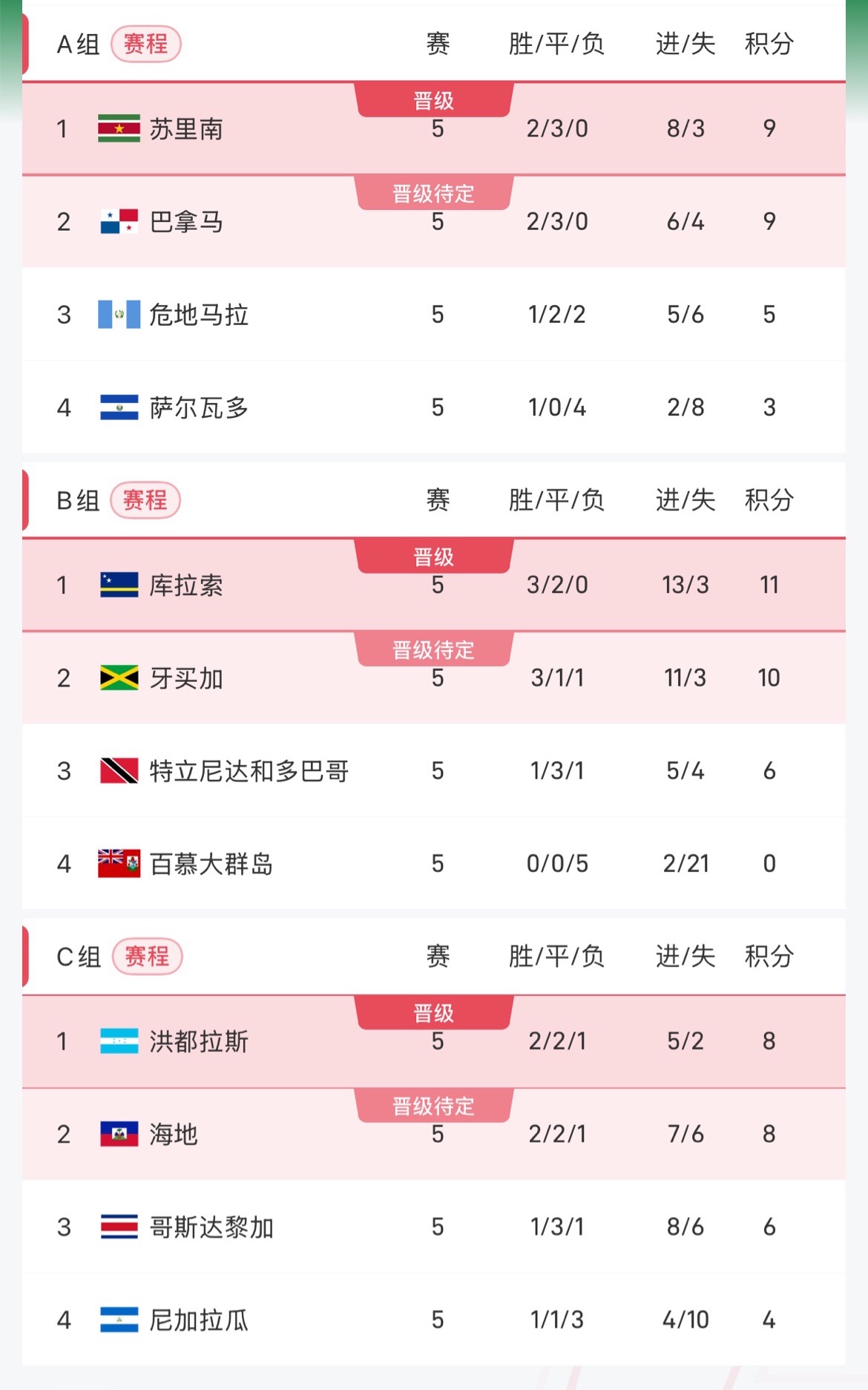The width and height of the screenshot is (868, 1390).
Task: Open the 百慕大群岛 team row
Action: [211, 864]
